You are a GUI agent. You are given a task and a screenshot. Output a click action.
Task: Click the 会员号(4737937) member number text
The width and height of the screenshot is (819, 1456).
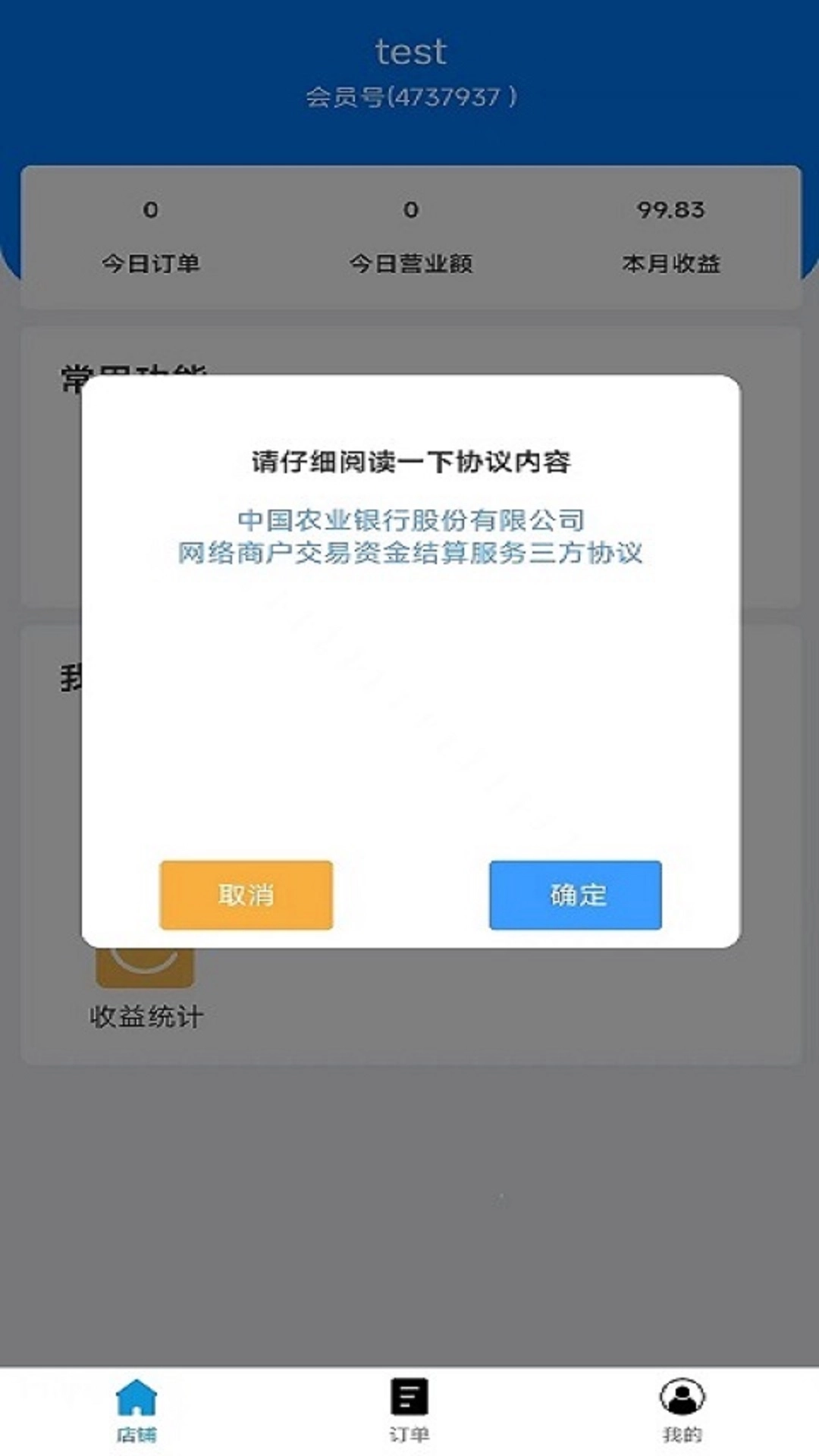[x=409, y=94]
